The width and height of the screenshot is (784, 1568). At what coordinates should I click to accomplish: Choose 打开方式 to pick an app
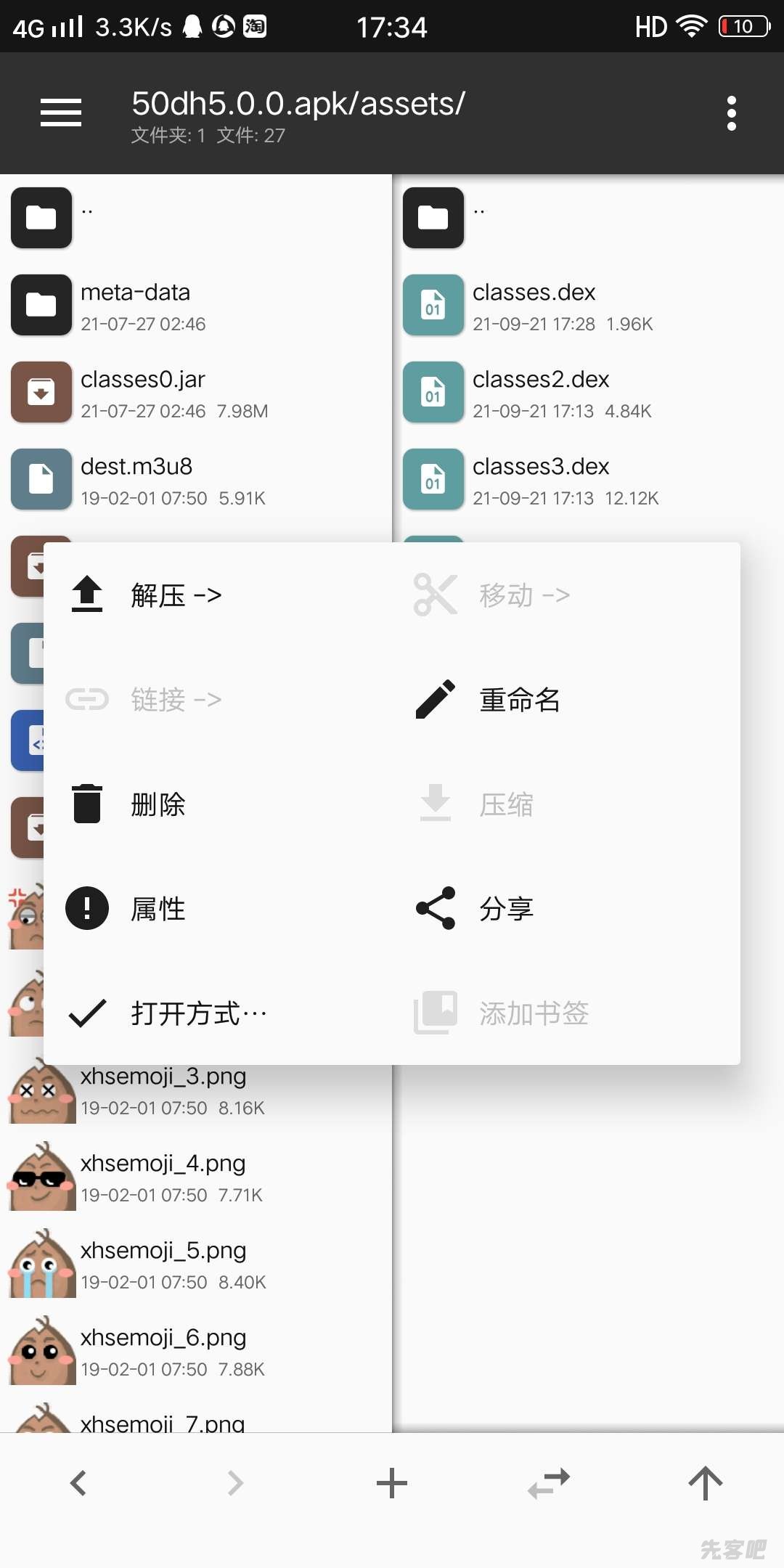point(197,1013)
